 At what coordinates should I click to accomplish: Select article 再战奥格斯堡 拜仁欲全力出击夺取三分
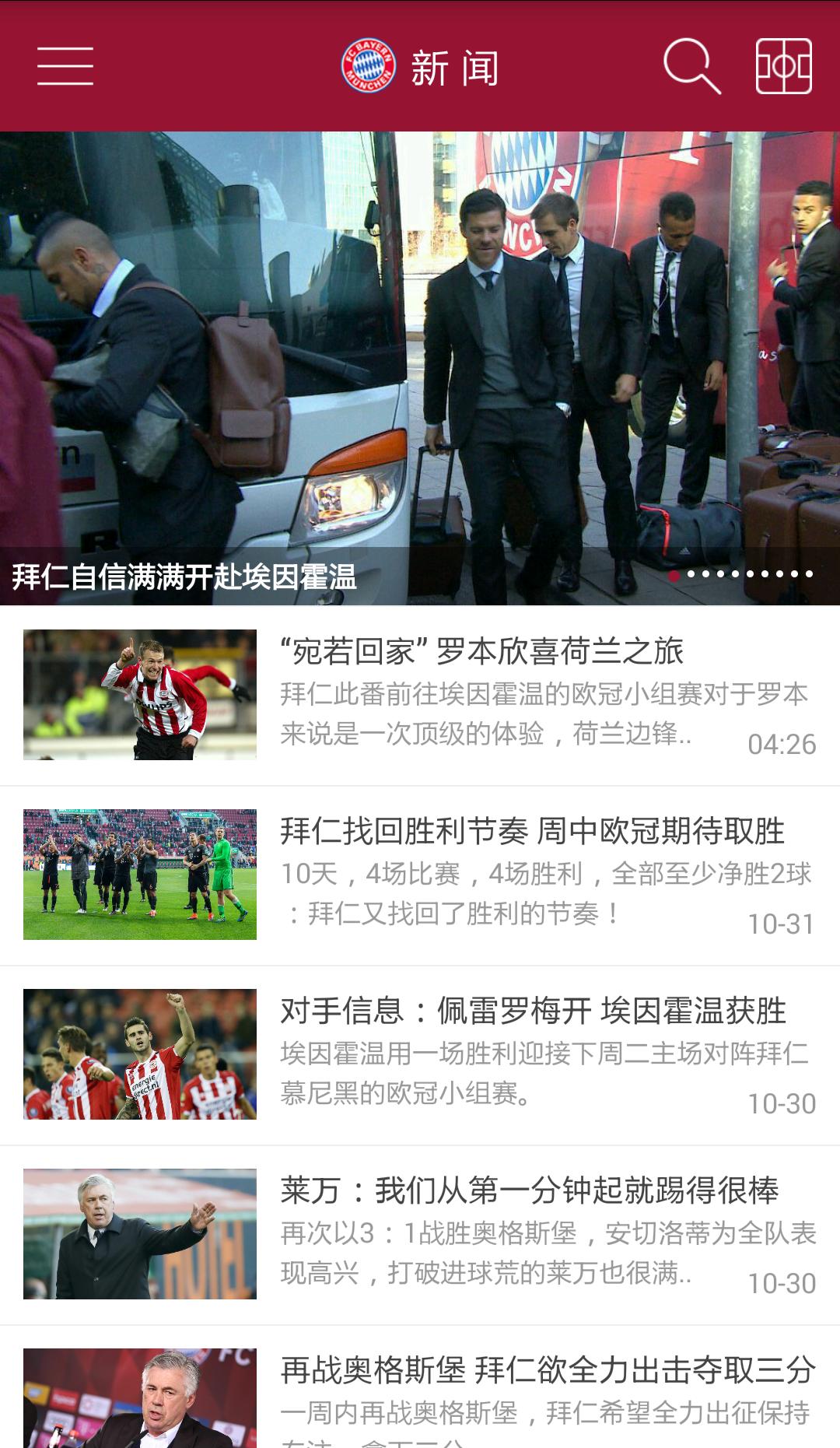[548, 1370]
